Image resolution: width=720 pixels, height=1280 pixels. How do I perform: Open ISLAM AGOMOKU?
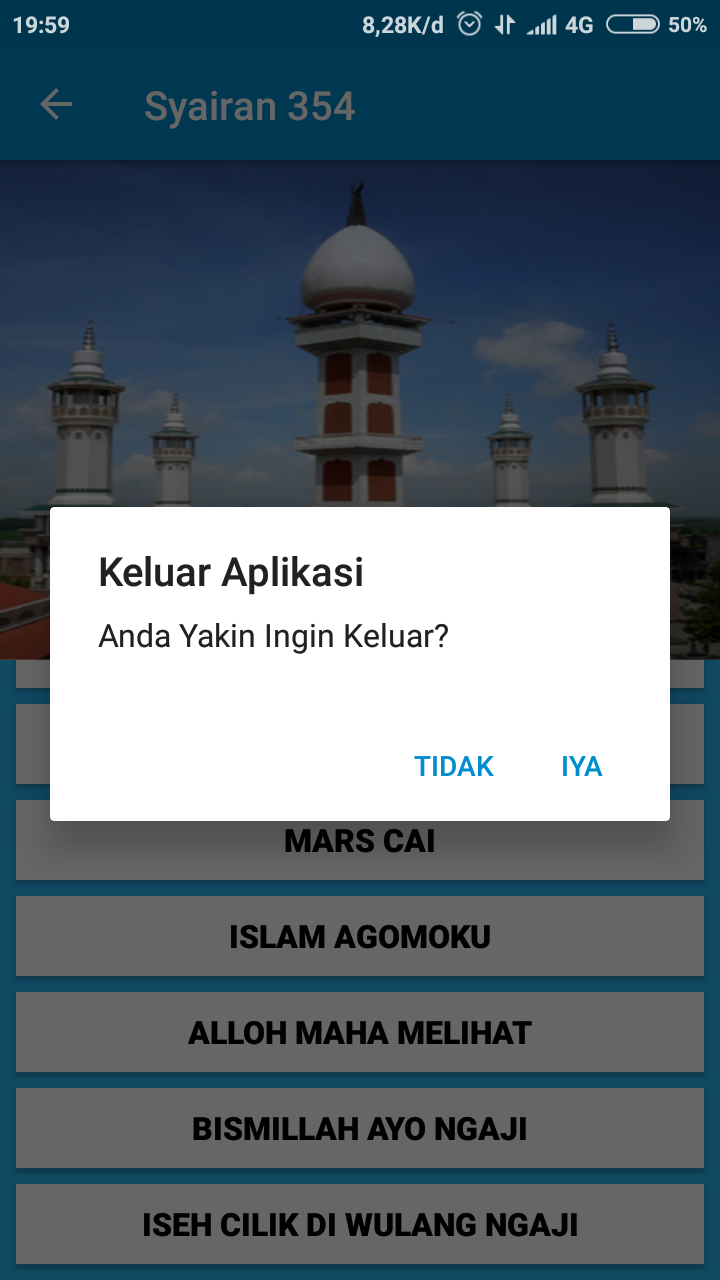coord(360,936)
